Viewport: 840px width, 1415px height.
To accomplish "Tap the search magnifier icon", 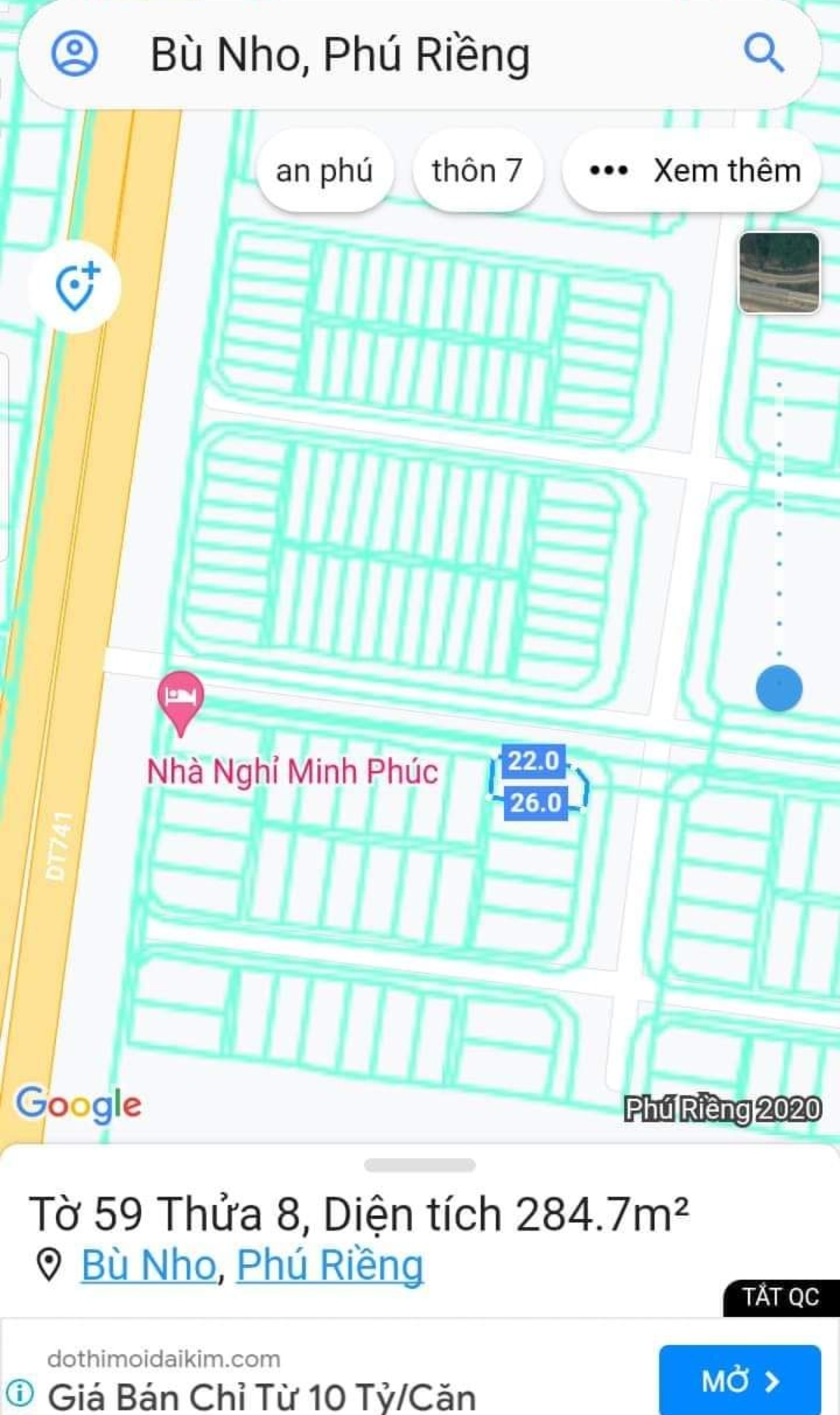I will click(x=763, y=54).
